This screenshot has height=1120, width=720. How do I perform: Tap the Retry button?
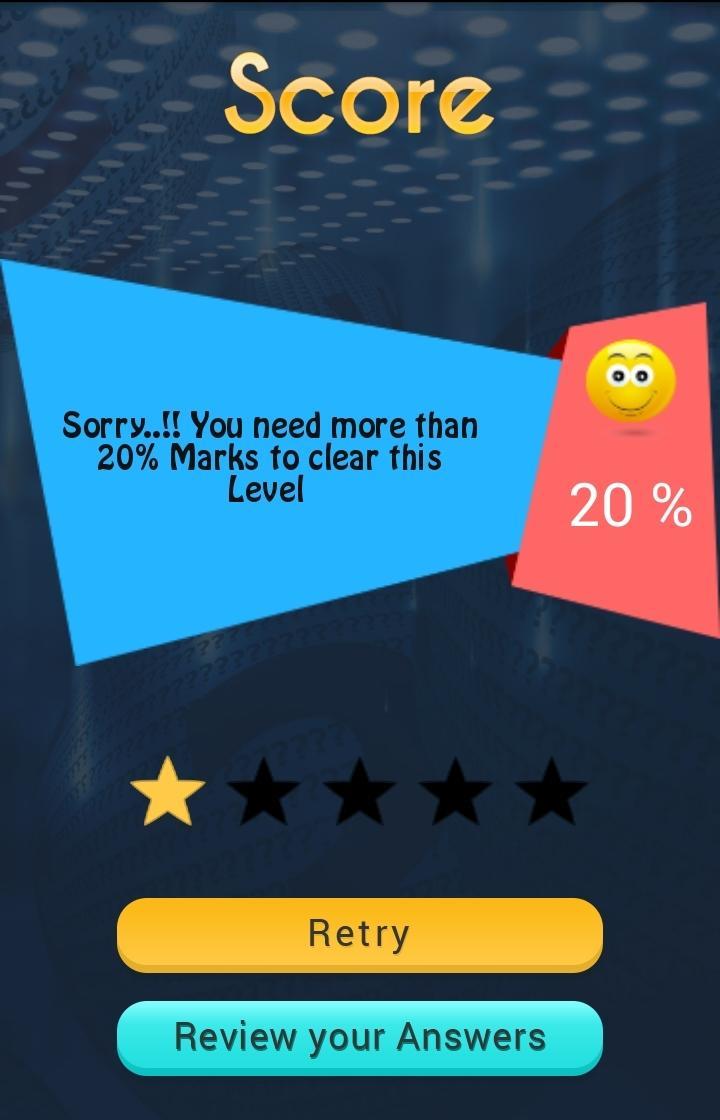click(359, 933)
